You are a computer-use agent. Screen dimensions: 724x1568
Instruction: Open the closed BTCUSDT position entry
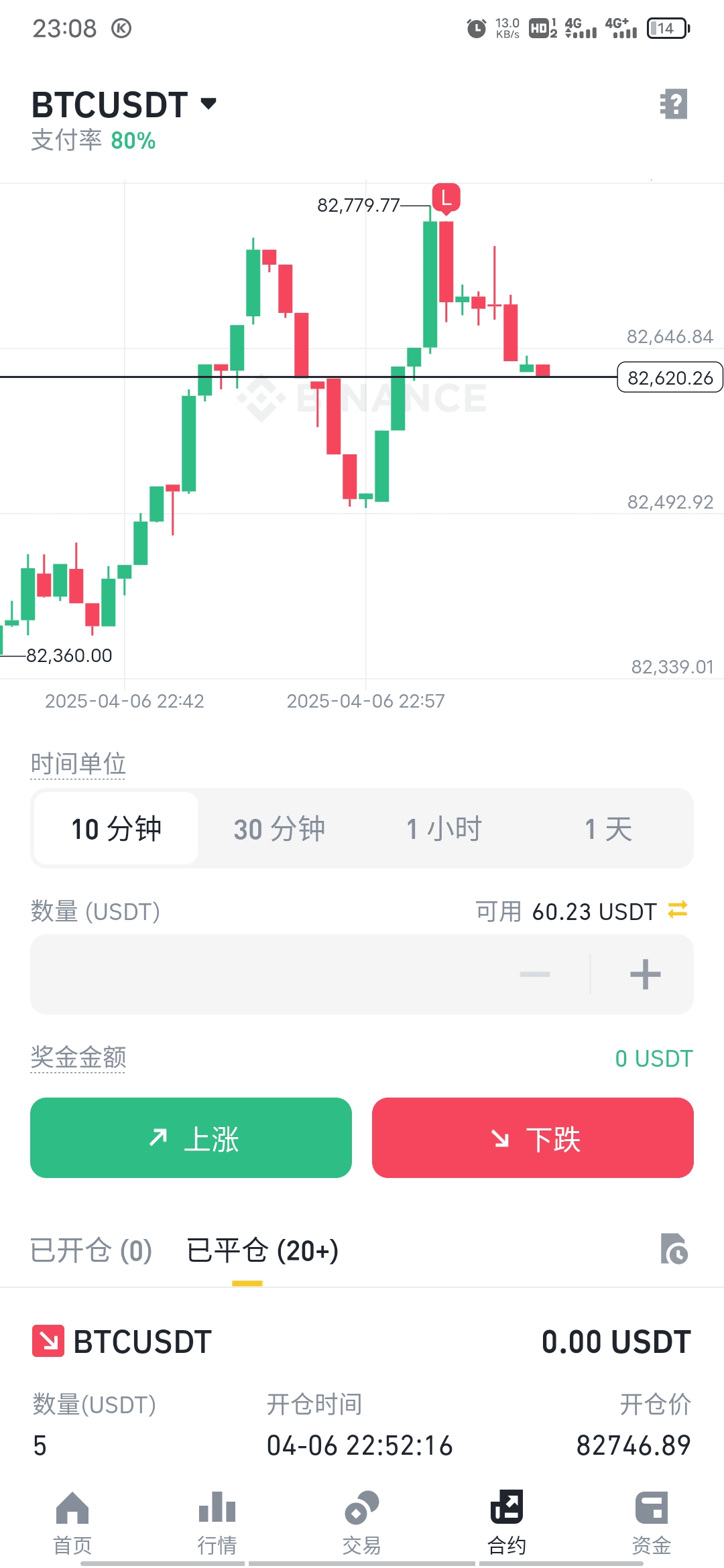(x=362, y=1394)
